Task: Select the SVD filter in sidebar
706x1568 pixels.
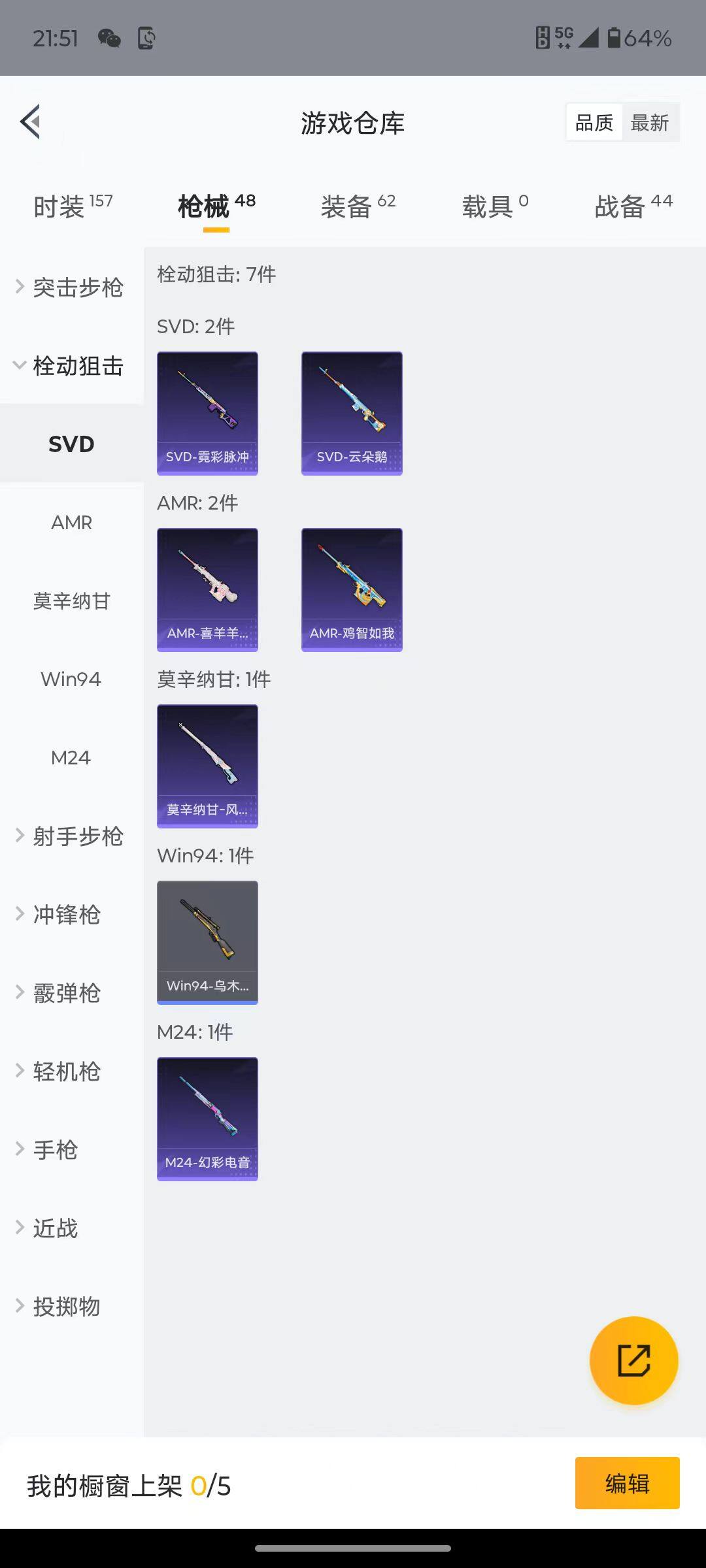Action: click(x=71, y=443)
